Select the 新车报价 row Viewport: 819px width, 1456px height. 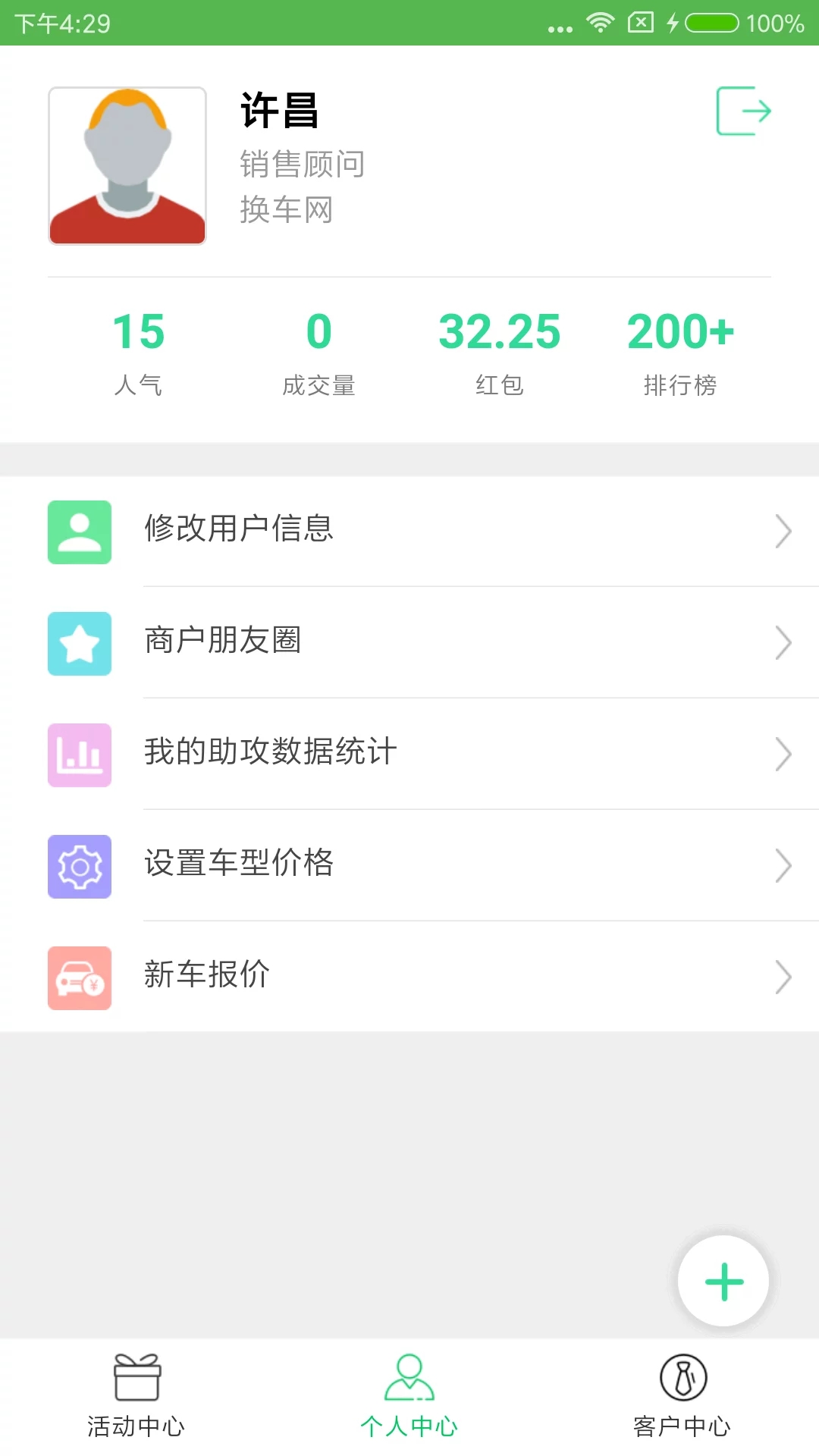coord(409,977)
